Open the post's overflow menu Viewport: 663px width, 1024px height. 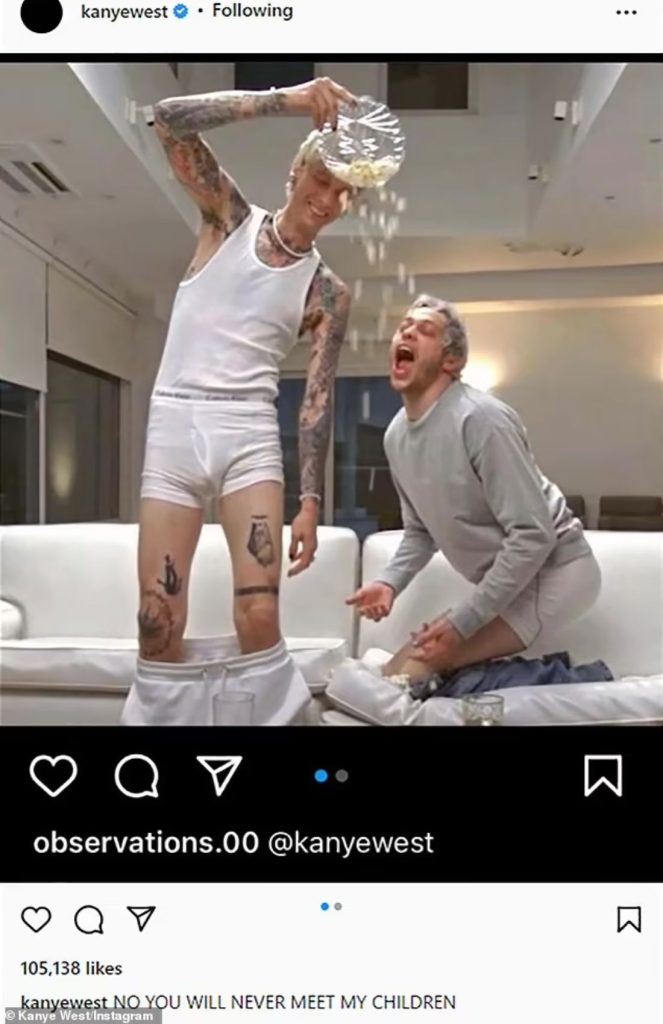(626, 13)
